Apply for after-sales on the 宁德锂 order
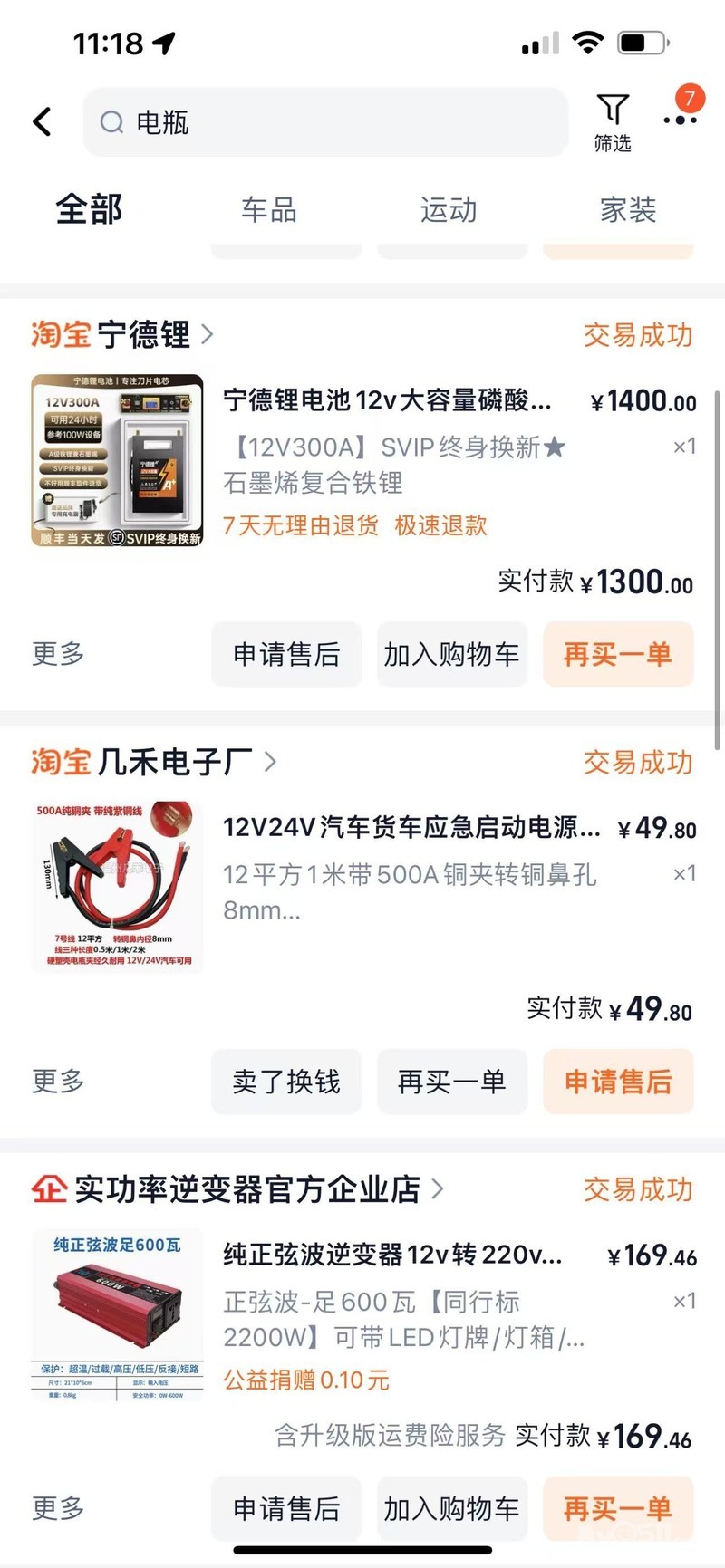 click(x=286, y=654)
